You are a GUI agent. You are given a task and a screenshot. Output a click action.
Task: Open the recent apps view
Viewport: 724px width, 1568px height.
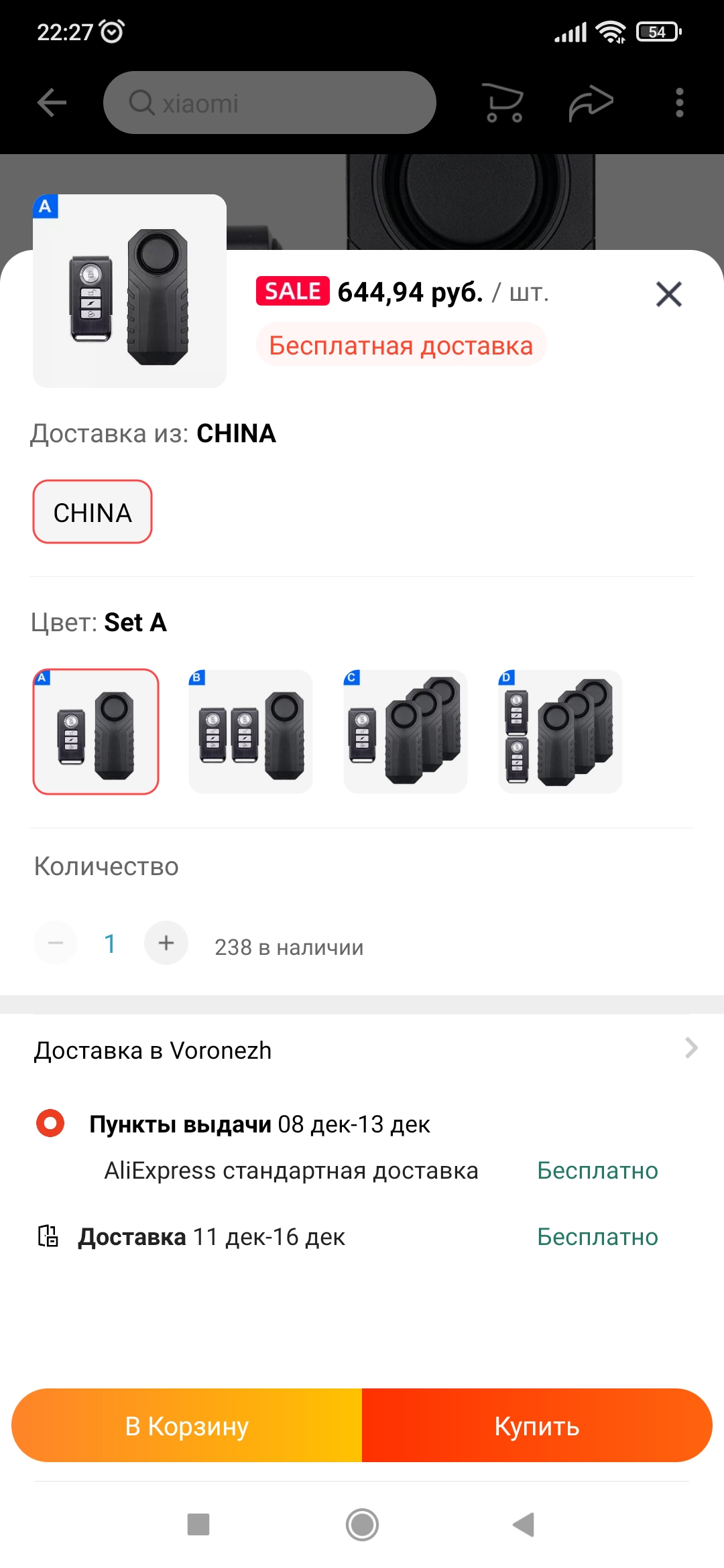(198, 1524)
